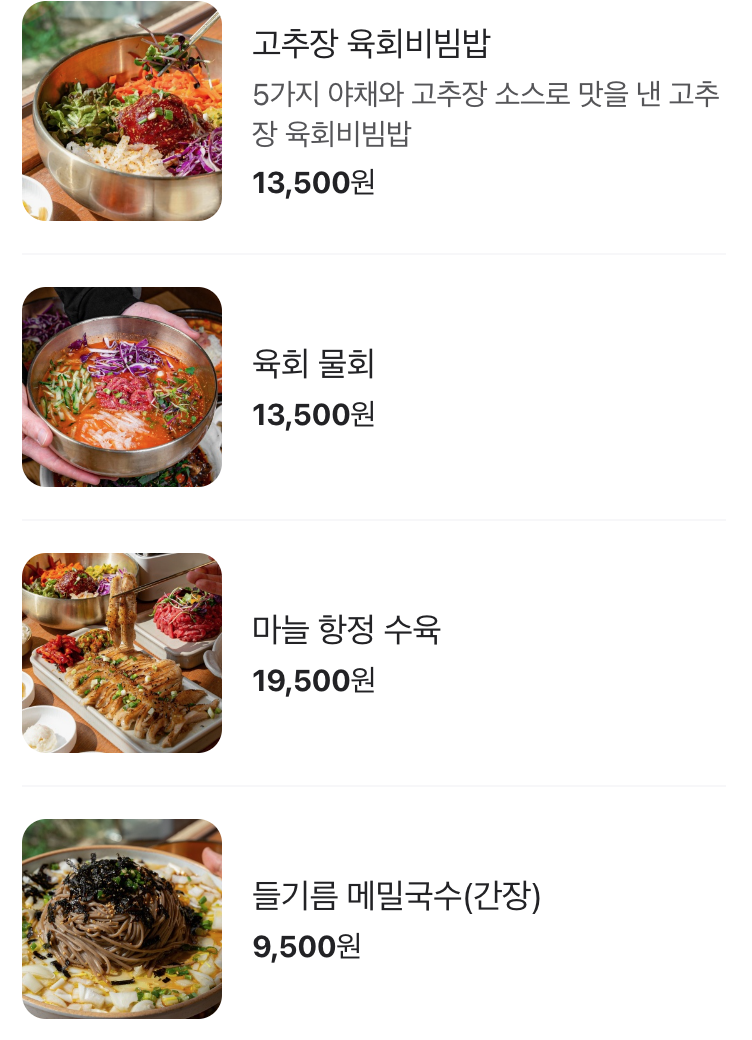The width and height of the screenshot is (752, 1040).
Task: Choose the 들기름 메밀국수(간장) menu item
Action: coord(396,896)
